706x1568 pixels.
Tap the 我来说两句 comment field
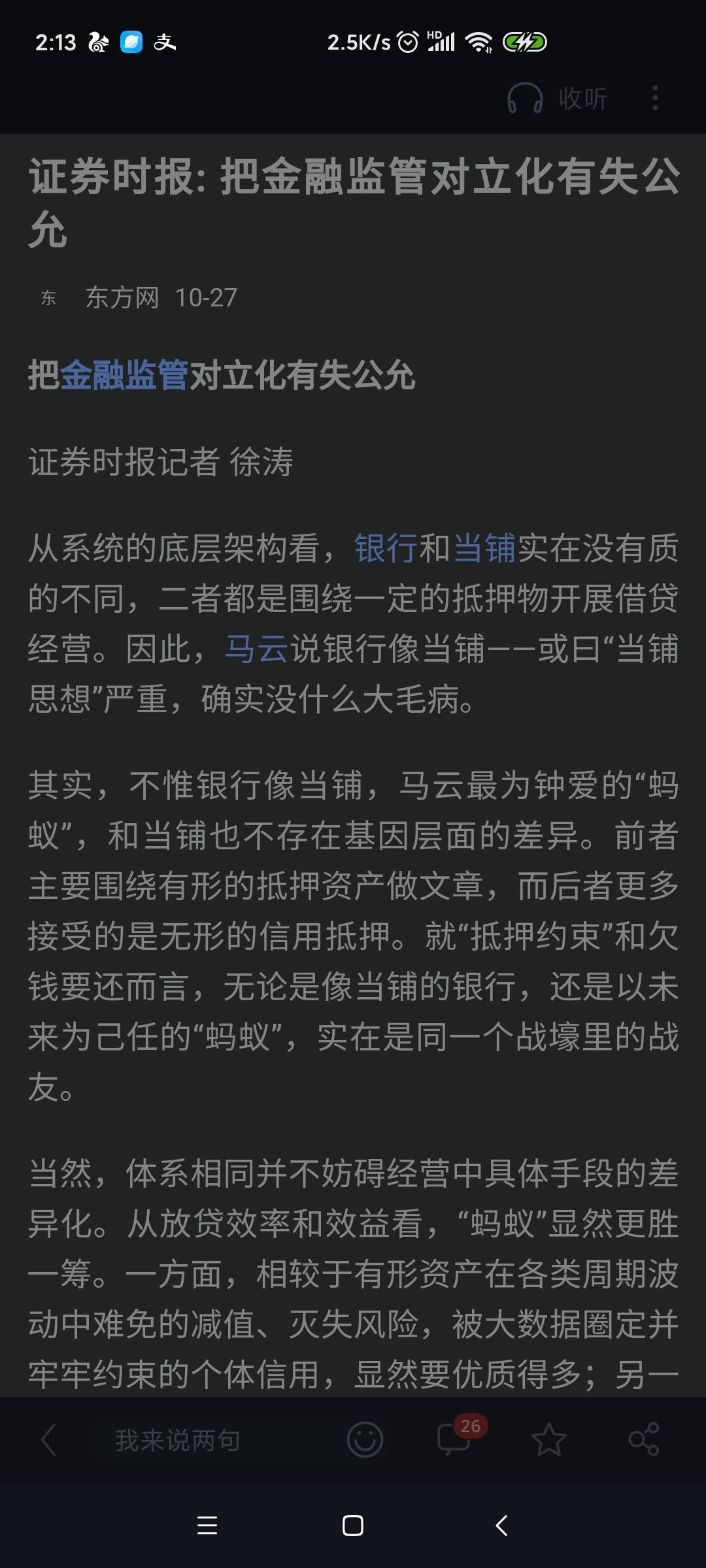click(x=178, y=1440)
